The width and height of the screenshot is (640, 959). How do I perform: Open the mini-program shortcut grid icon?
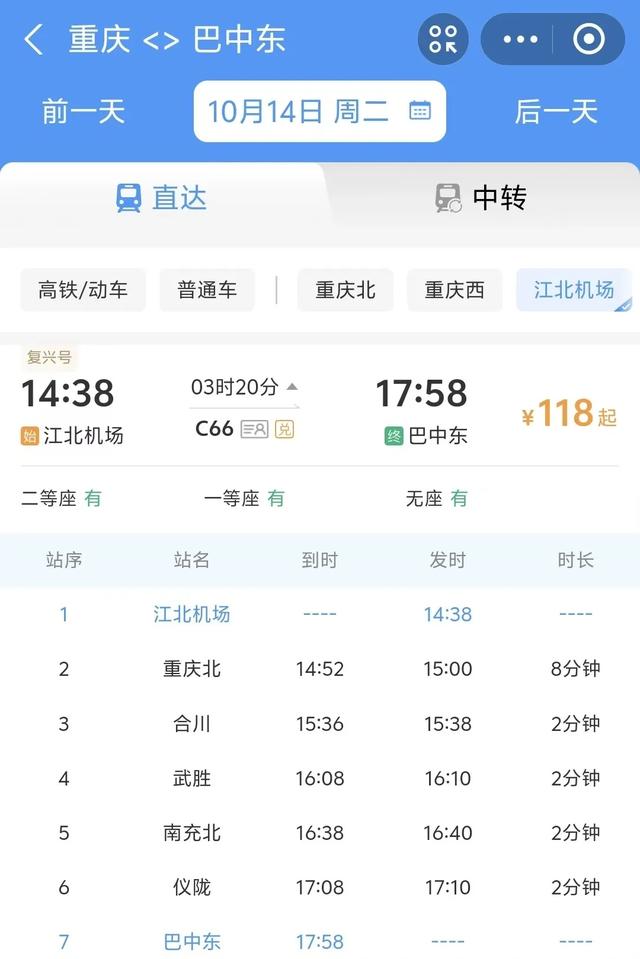point(443,40)
